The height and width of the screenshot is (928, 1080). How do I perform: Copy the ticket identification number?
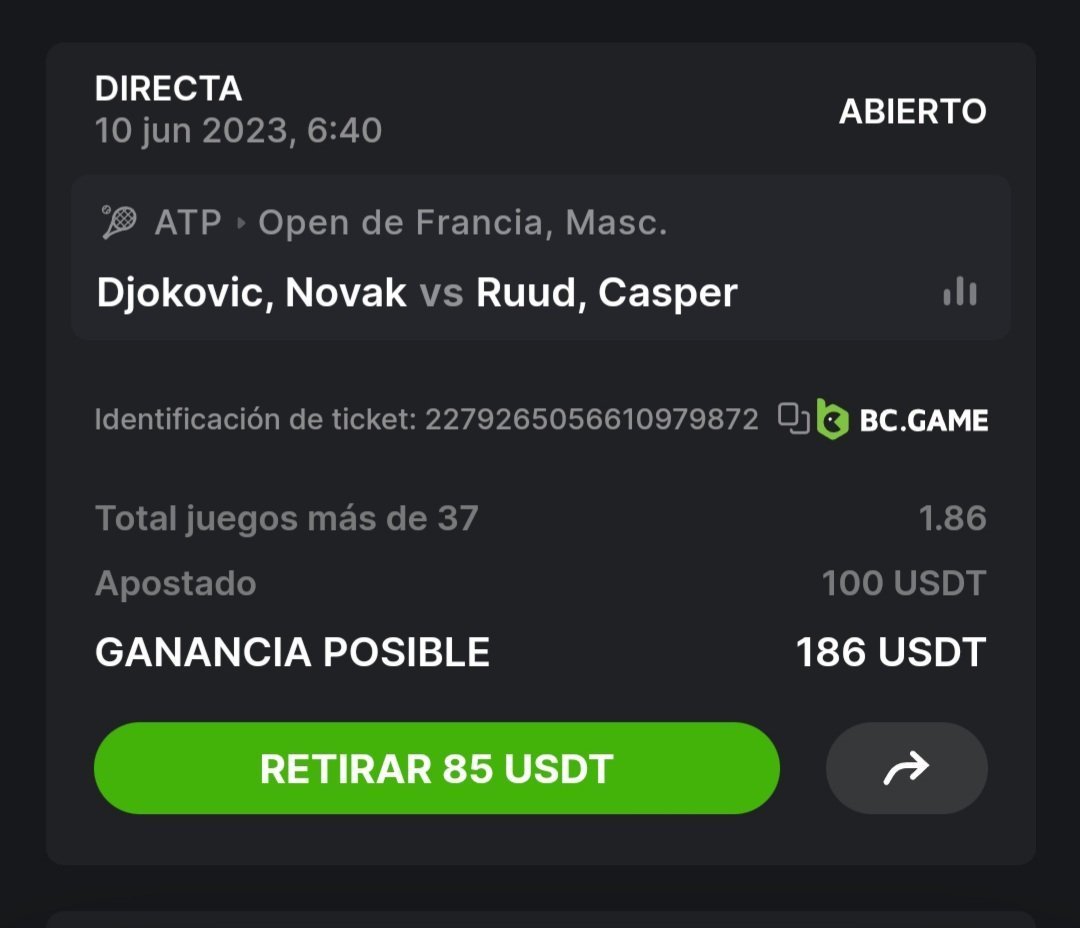[x=794, y=419]
